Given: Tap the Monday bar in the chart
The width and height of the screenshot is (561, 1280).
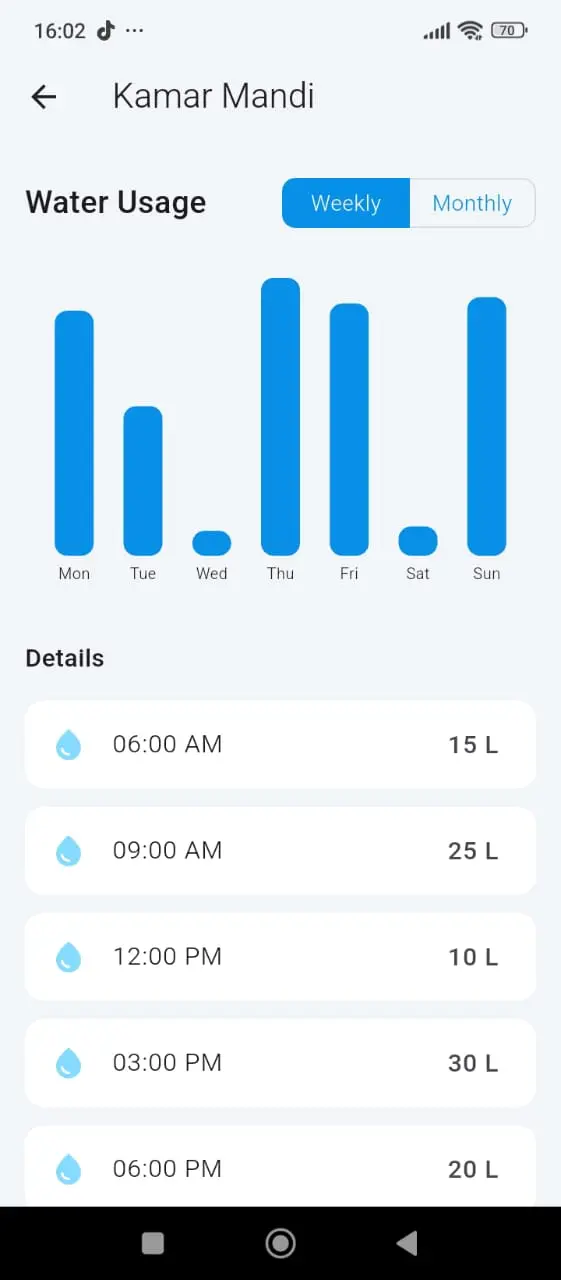Looking at the screenshot, I should (x=74, y=433).
